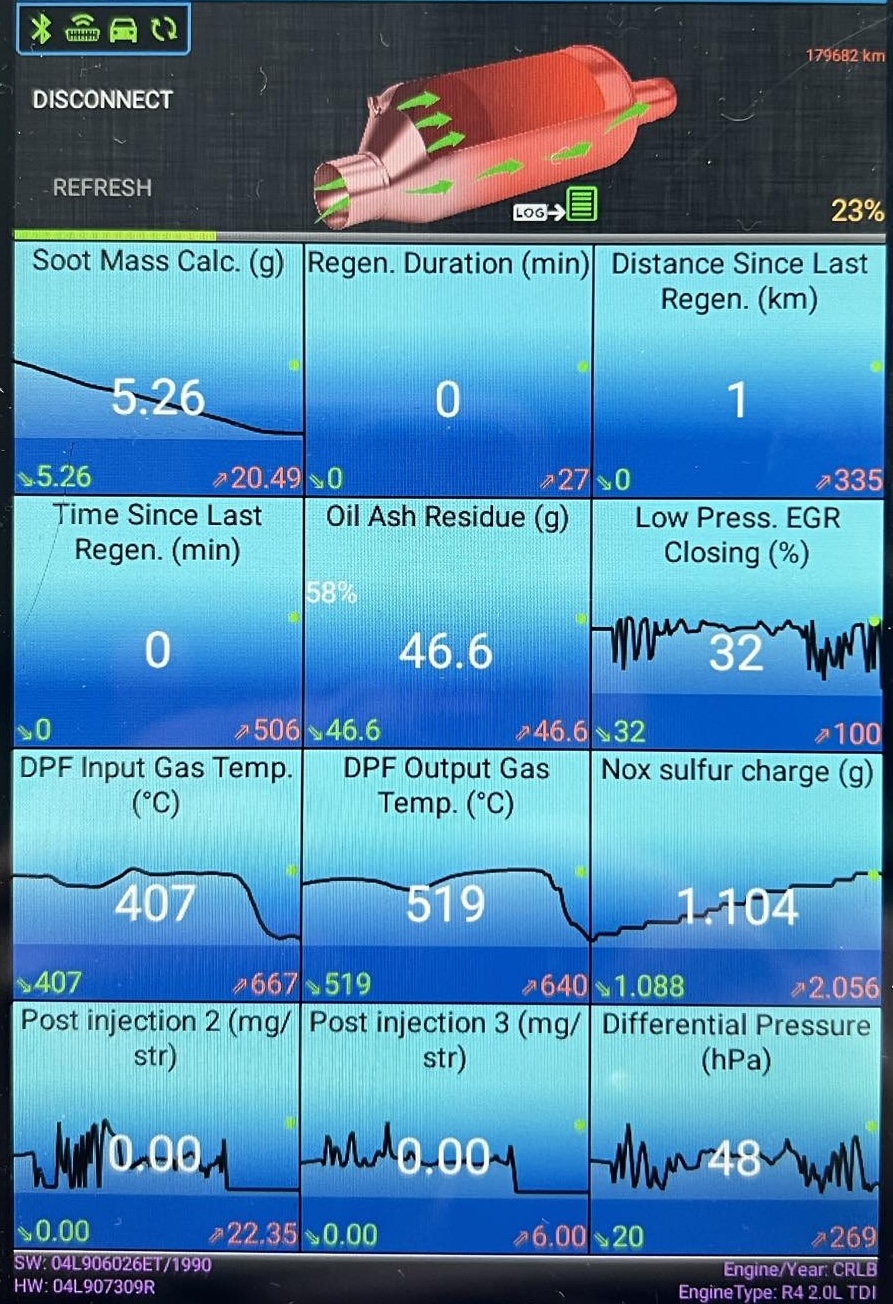This screenshot has width=893, height=1304.
Task: Select the Differential Pressure tile
Action: (x=737, y=1127)
